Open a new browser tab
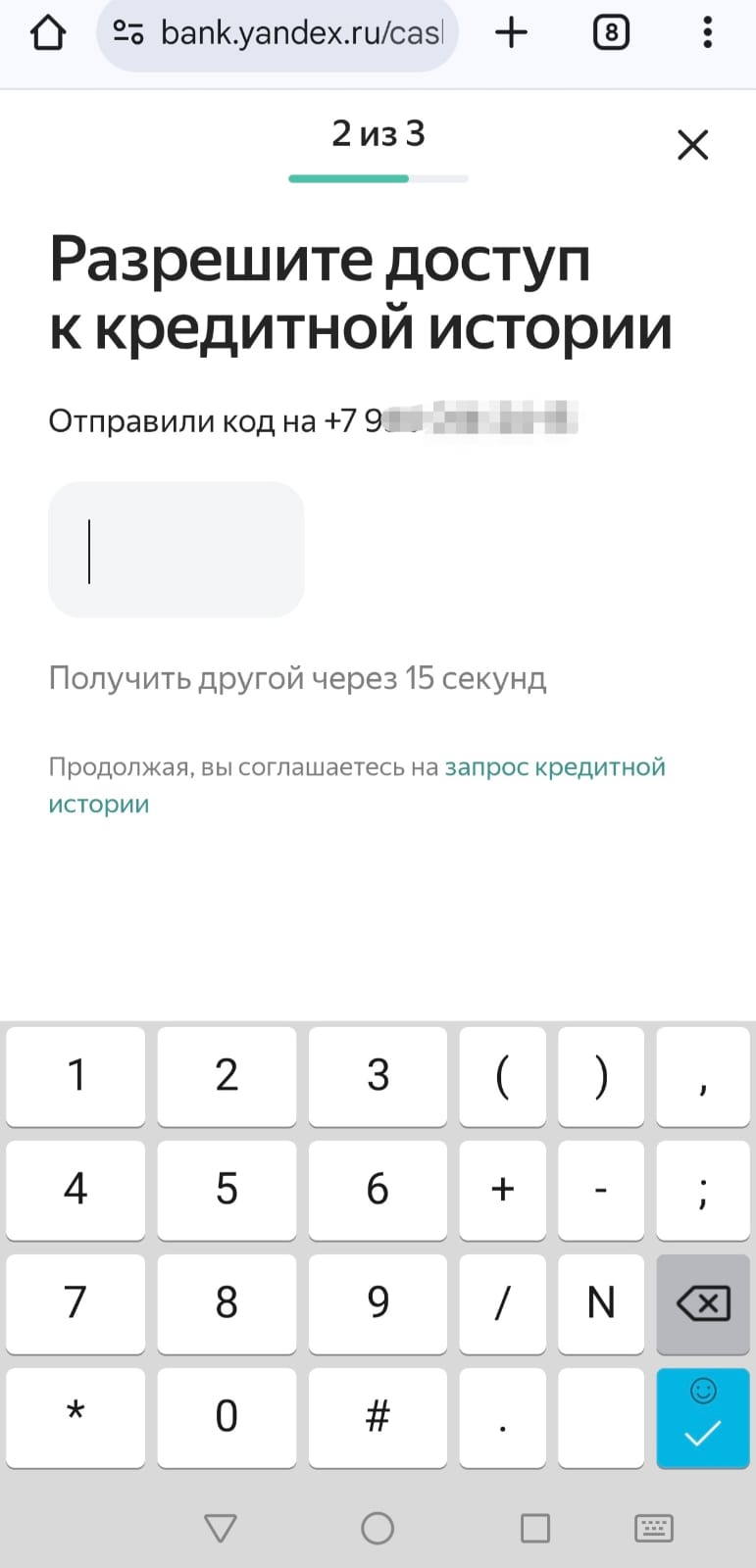This screenshot has height=1568, width=756. click(511, 34)
